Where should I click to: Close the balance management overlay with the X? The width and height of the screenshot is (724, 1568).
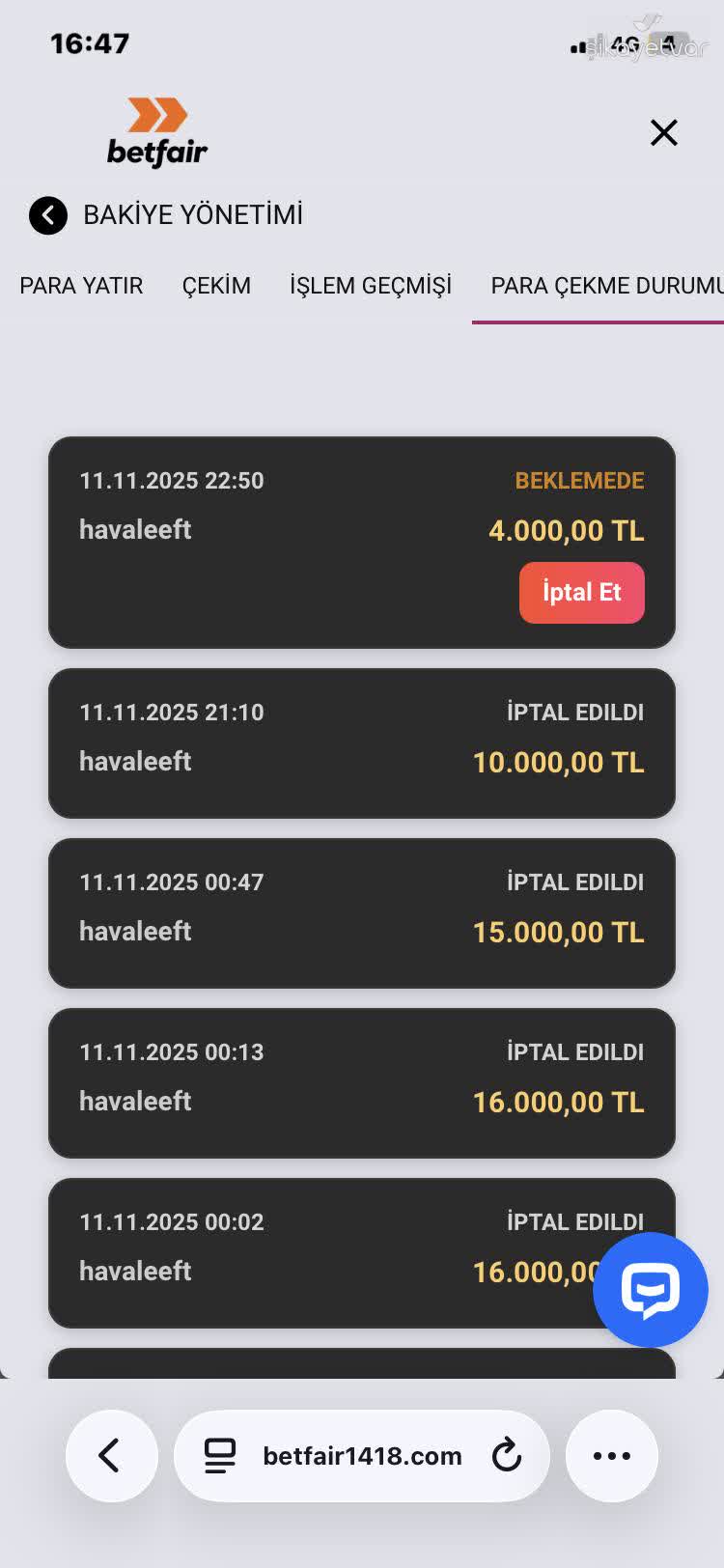[663, 132]
